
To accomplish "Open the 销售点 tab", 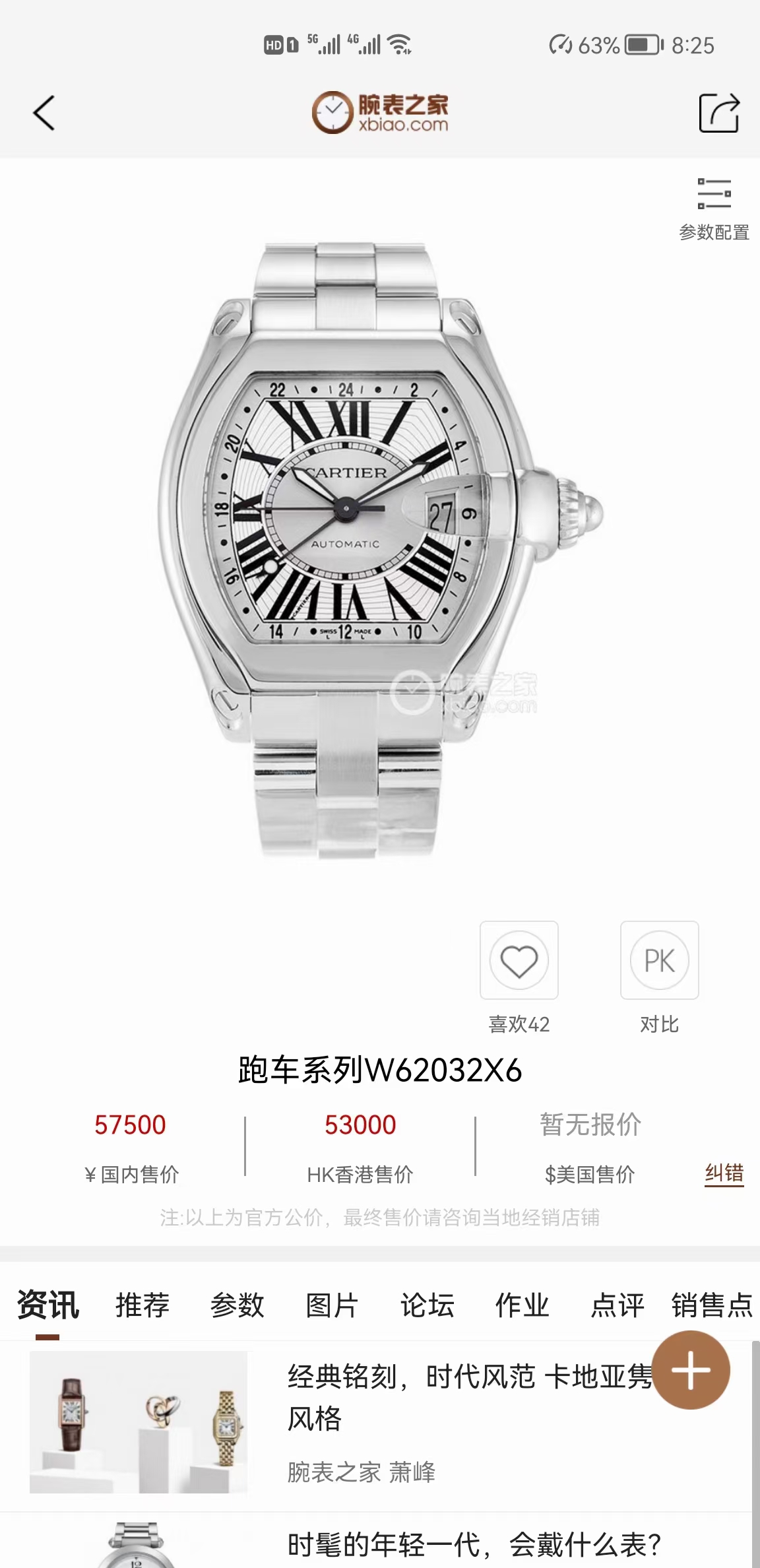I will coord(711,1305).
